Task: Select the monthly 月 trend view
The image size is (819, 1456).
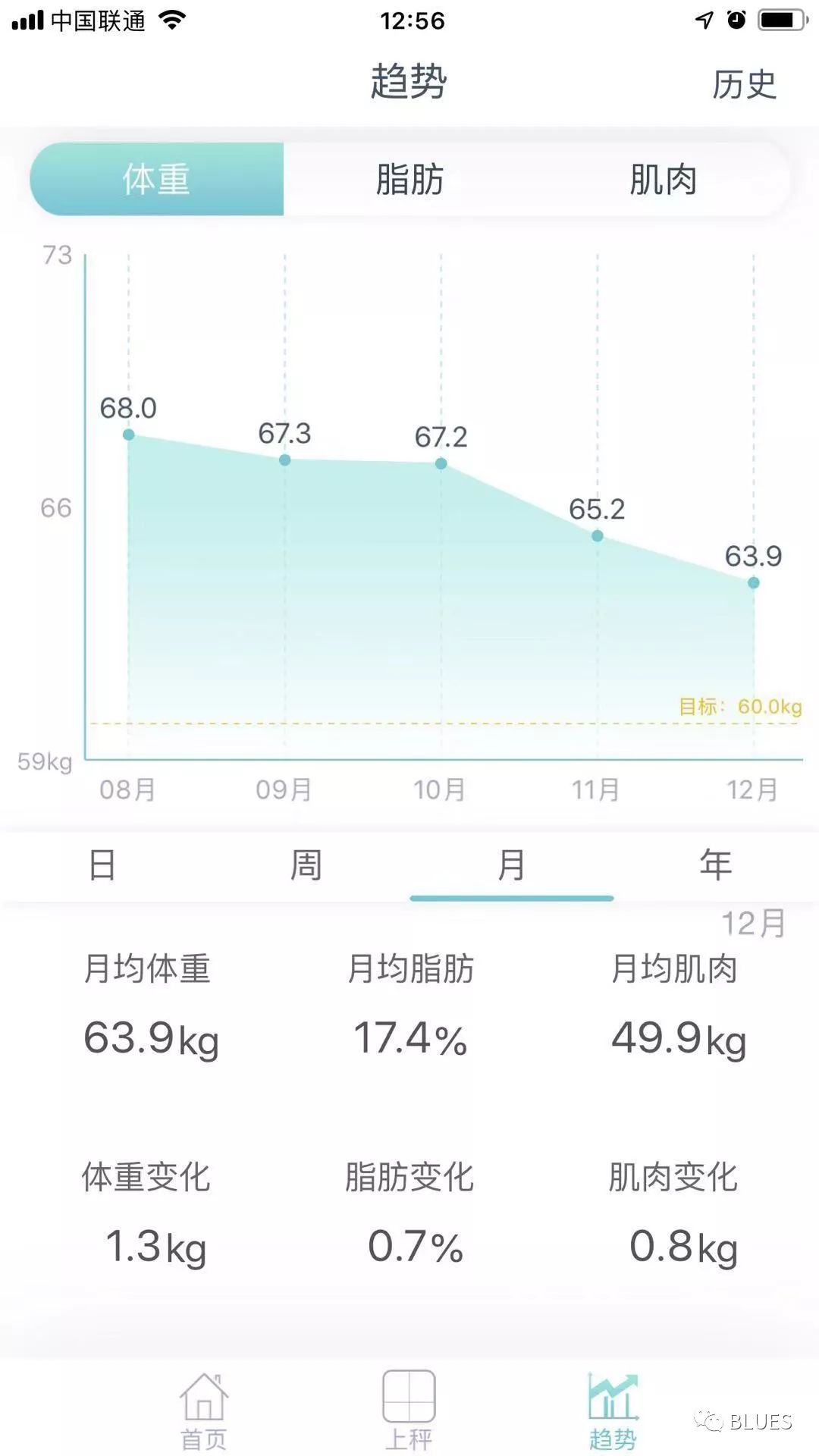Action: [x=511, y=864]
